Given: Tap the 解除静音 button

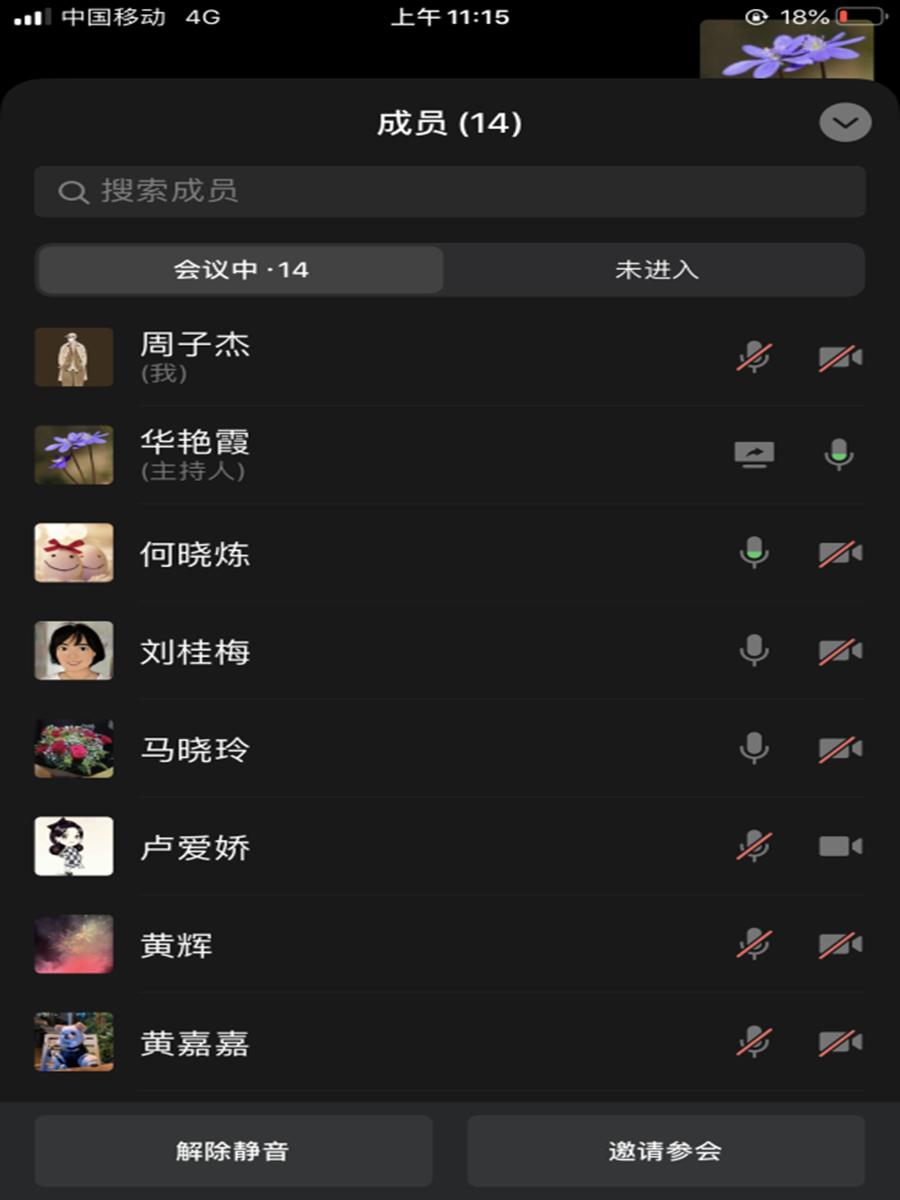Looking at the screenshot, I should click(x=233, y=1150).
